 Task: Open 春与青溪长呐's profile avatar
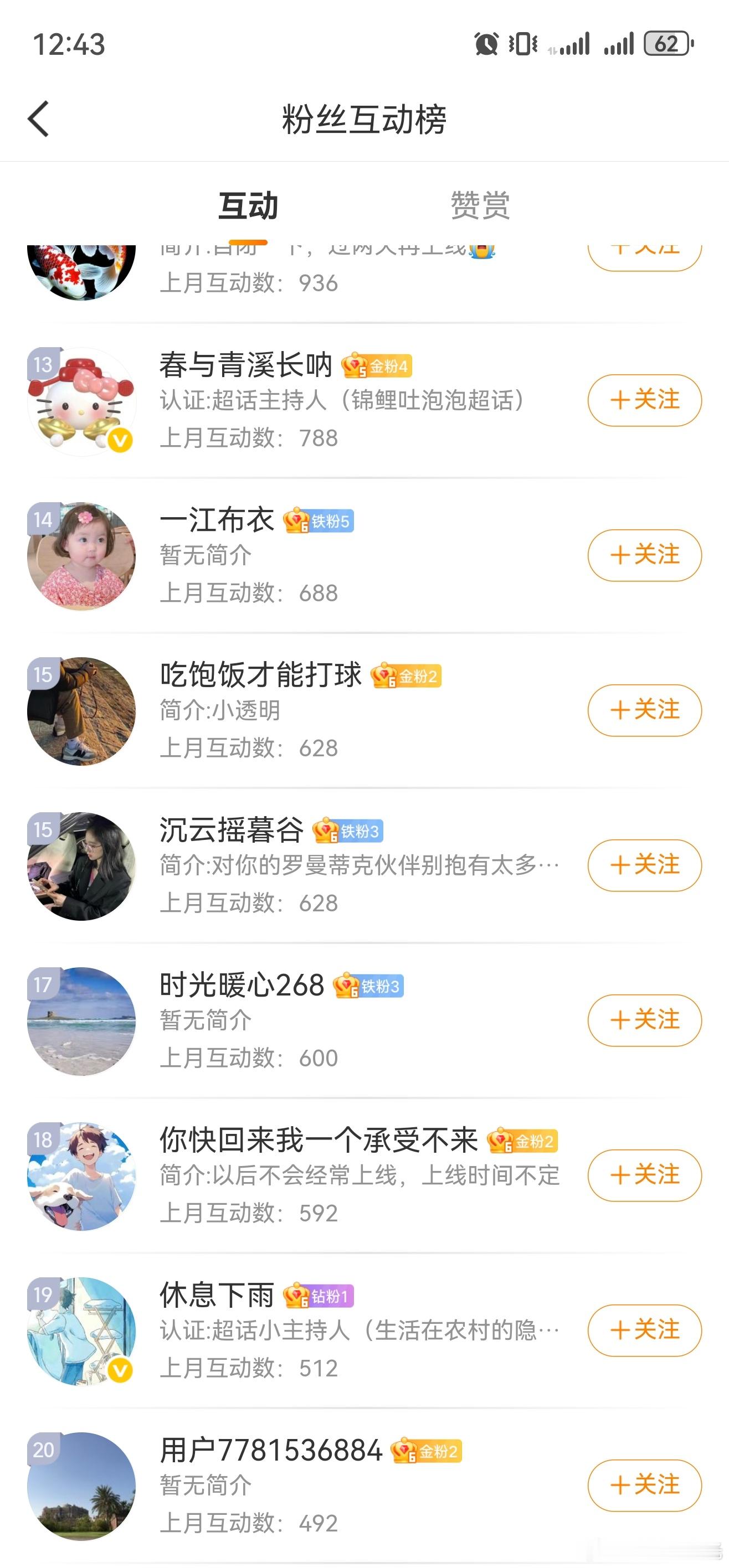[x=81, y=402]
